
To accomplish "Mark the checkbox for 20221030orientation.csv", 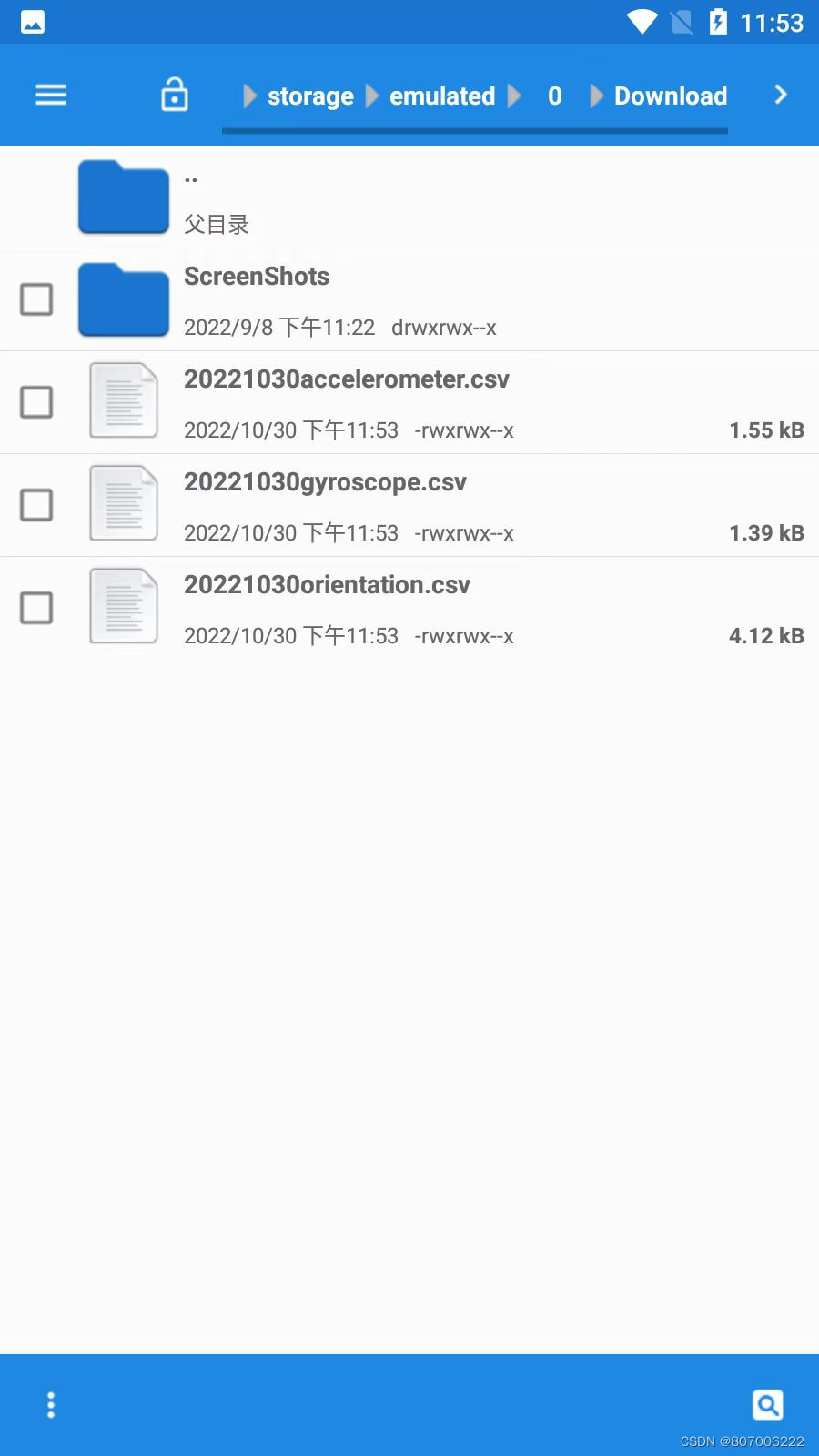I will (x=36, y=608).
